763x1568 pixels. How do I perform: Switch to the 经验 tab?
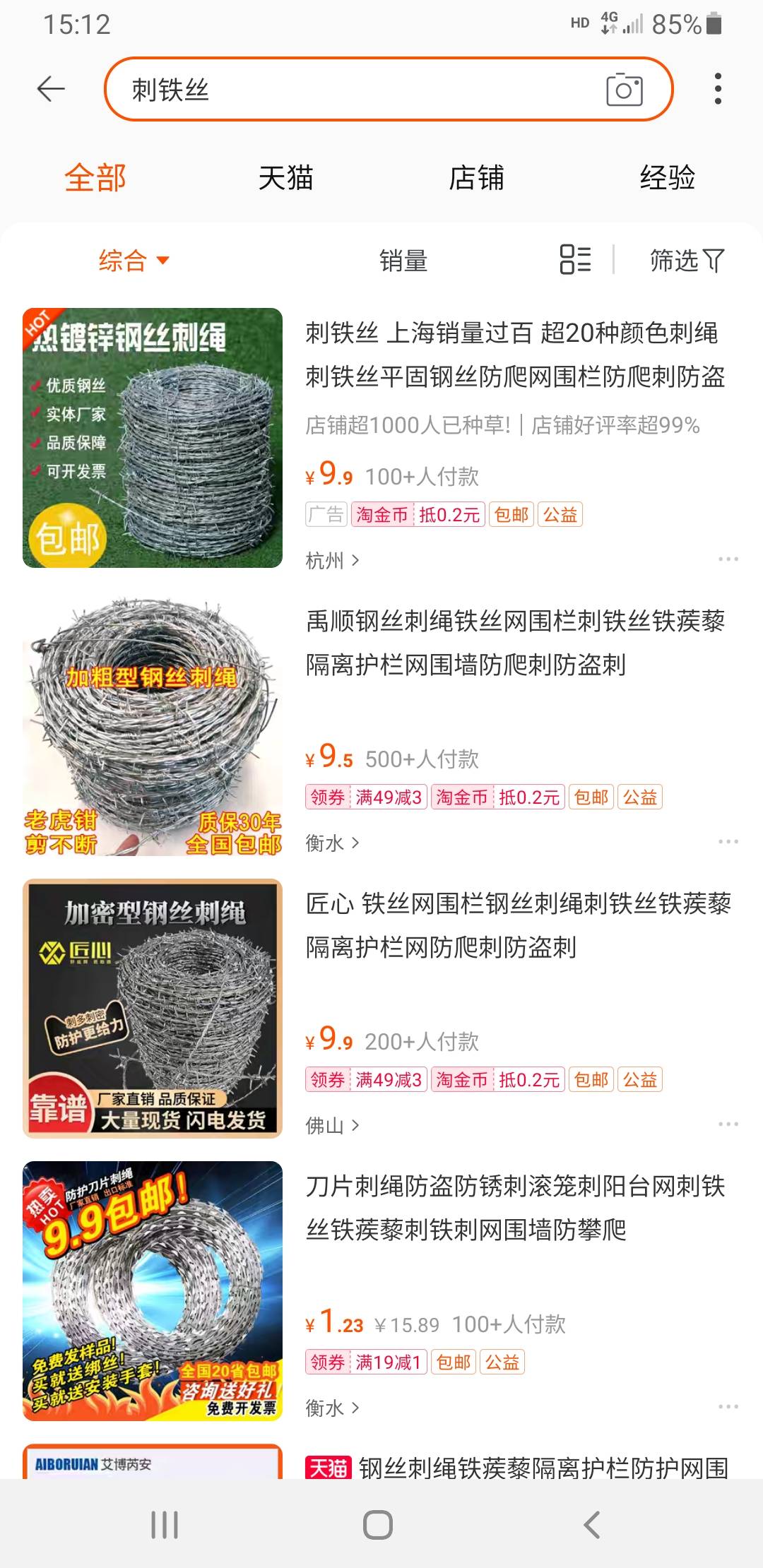(x=667, y=177)
